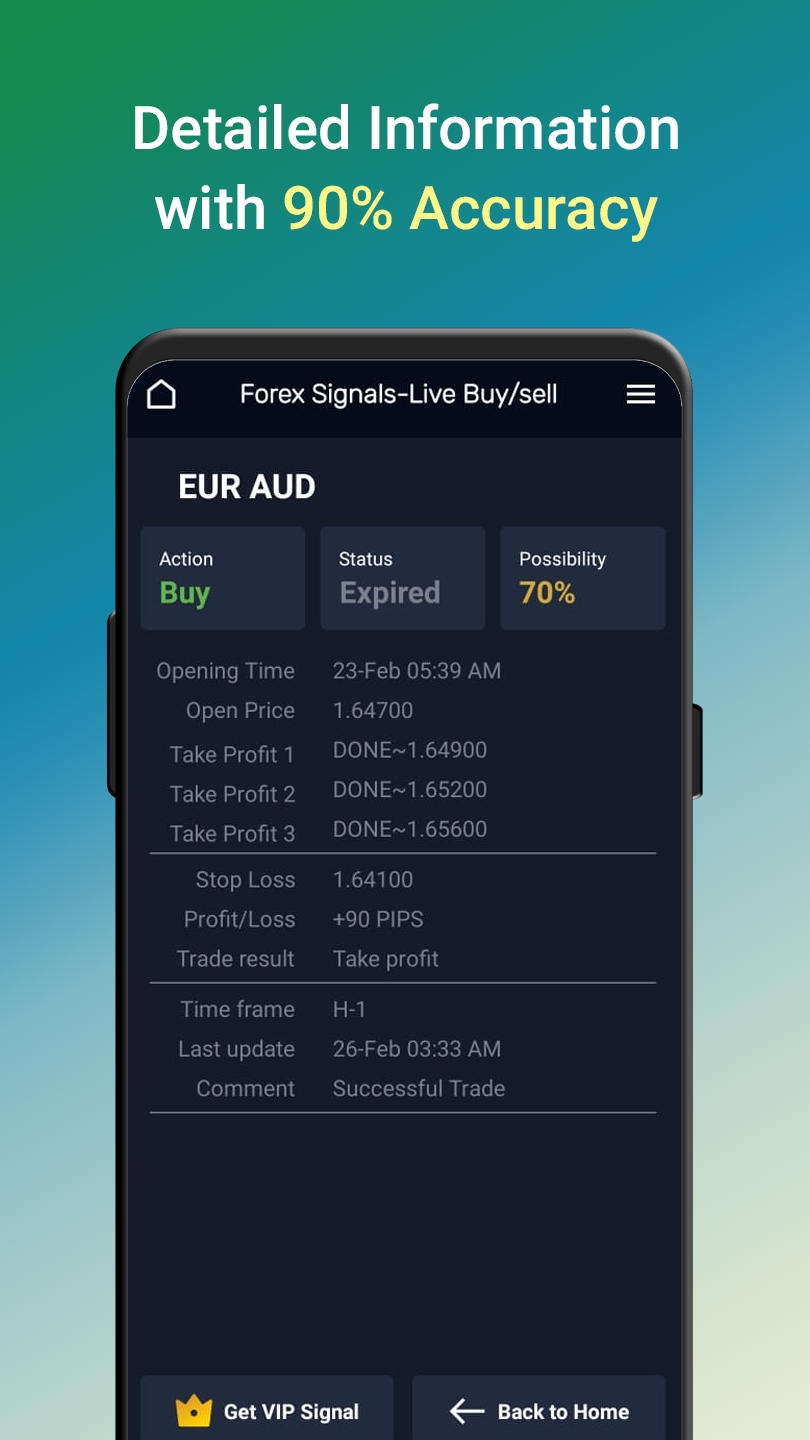810x1440 pixels.
Task: Click the Take Profit 2 value 1.65200
Action: (409, 790)
